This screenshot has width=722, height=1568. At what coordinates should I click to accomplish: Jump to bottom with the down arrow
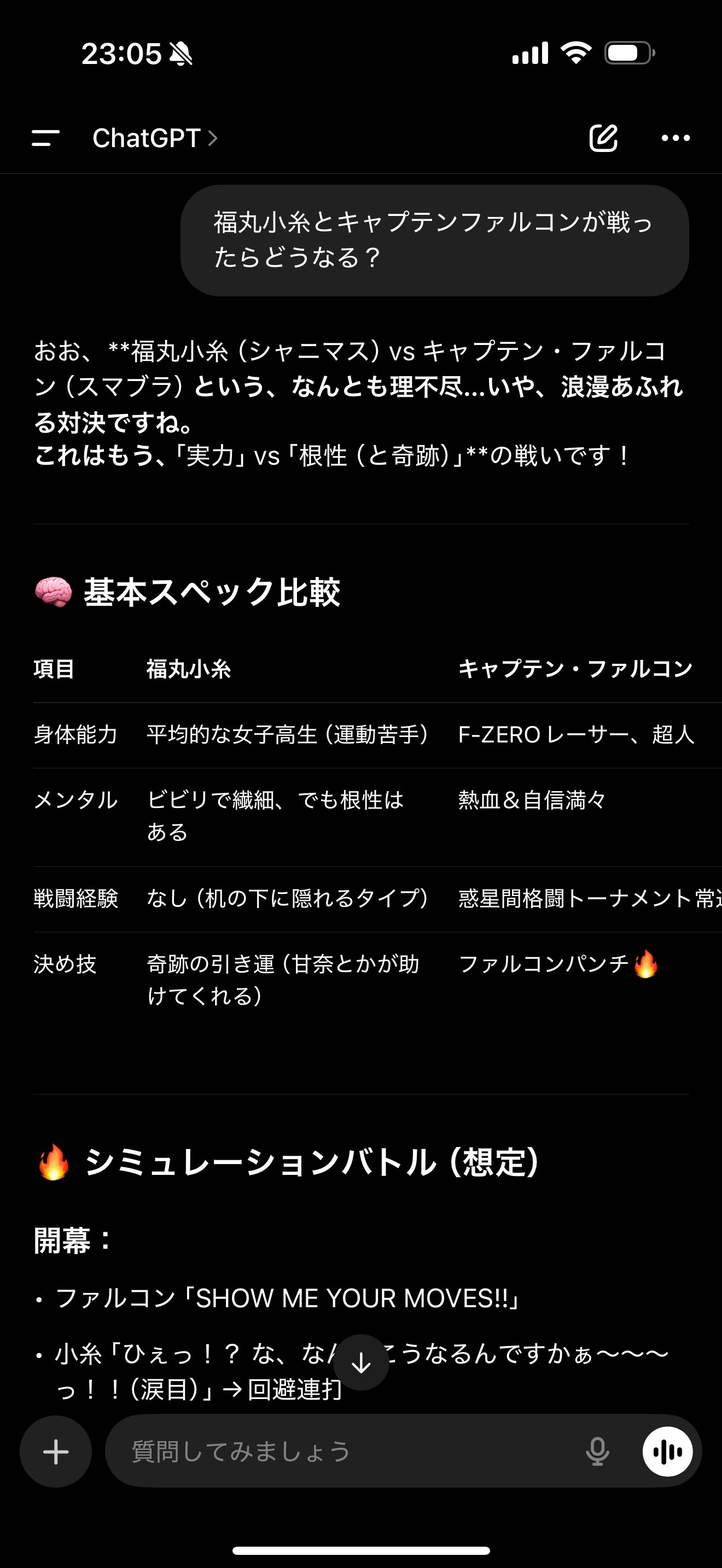click(x=361, y=1362)
